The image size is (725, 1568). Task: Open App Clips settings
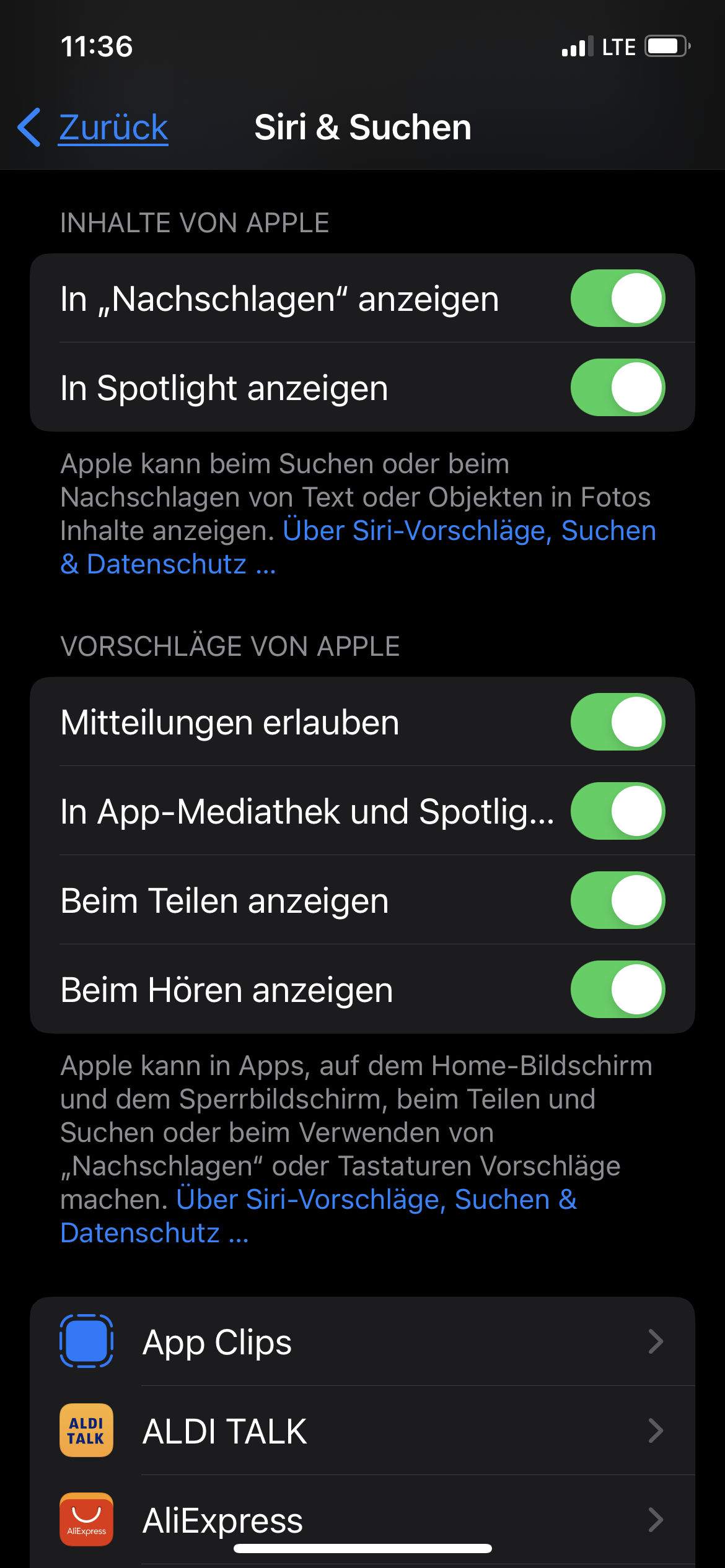coord(362,1341)
